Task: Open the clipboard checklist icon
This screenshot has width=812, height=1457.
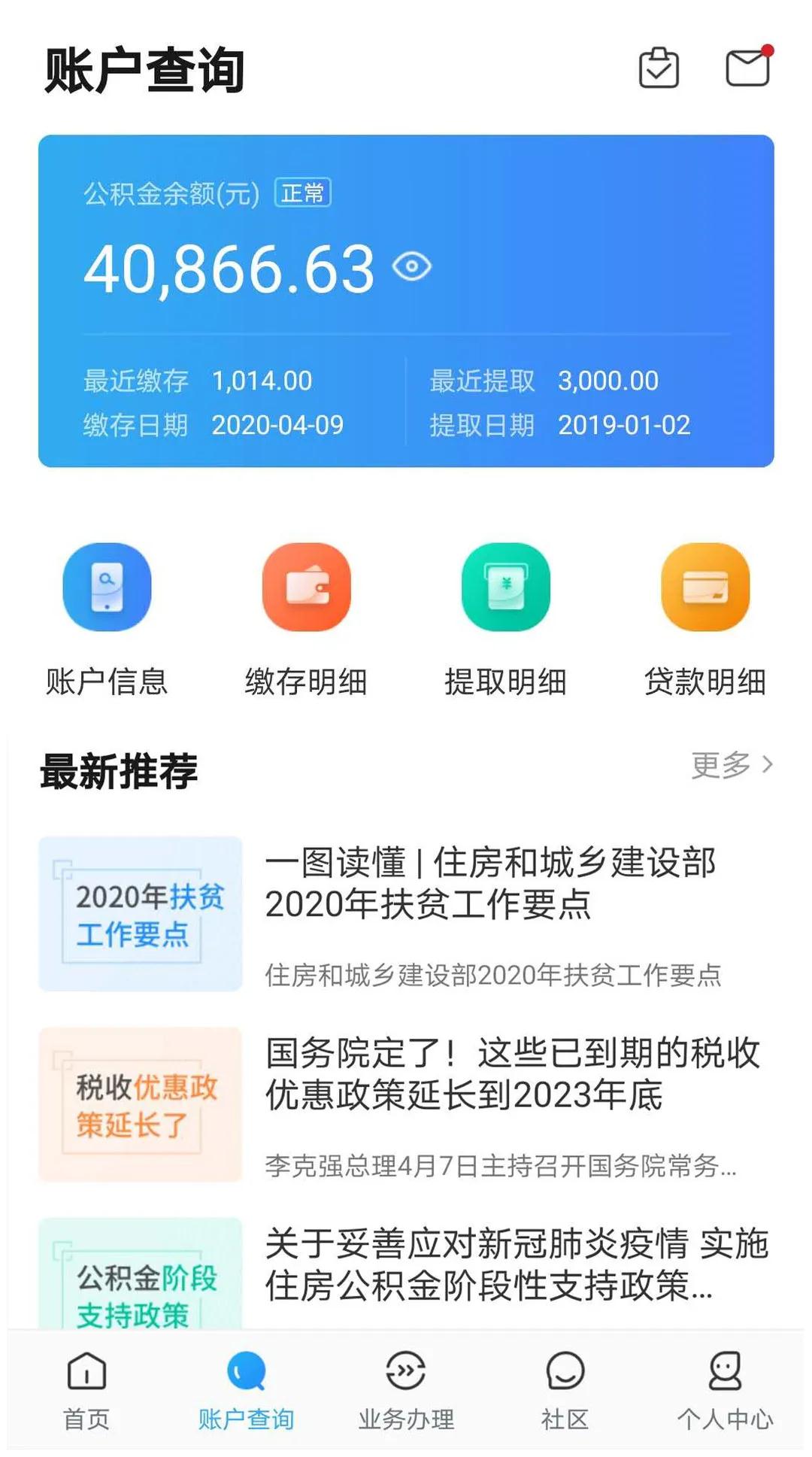Action: click(659, 68)
